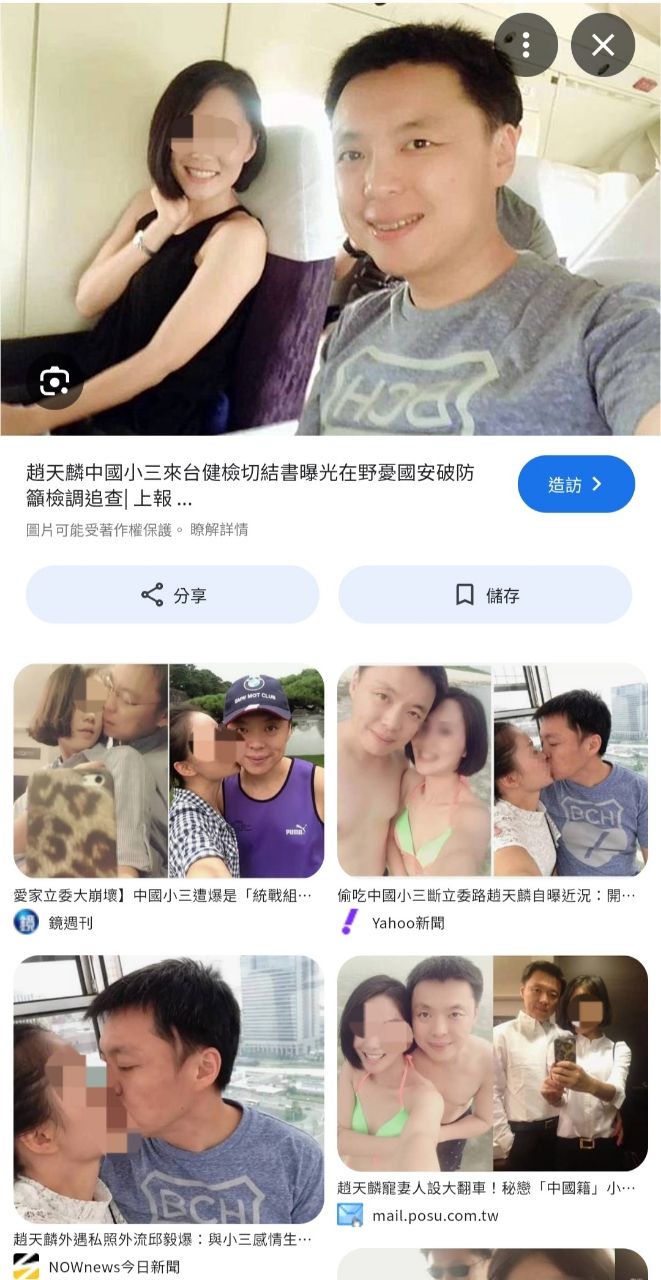661x1280 pixels.
Task: View the mail.posu.com.tw related image
Action: [x=492, y=1064]
